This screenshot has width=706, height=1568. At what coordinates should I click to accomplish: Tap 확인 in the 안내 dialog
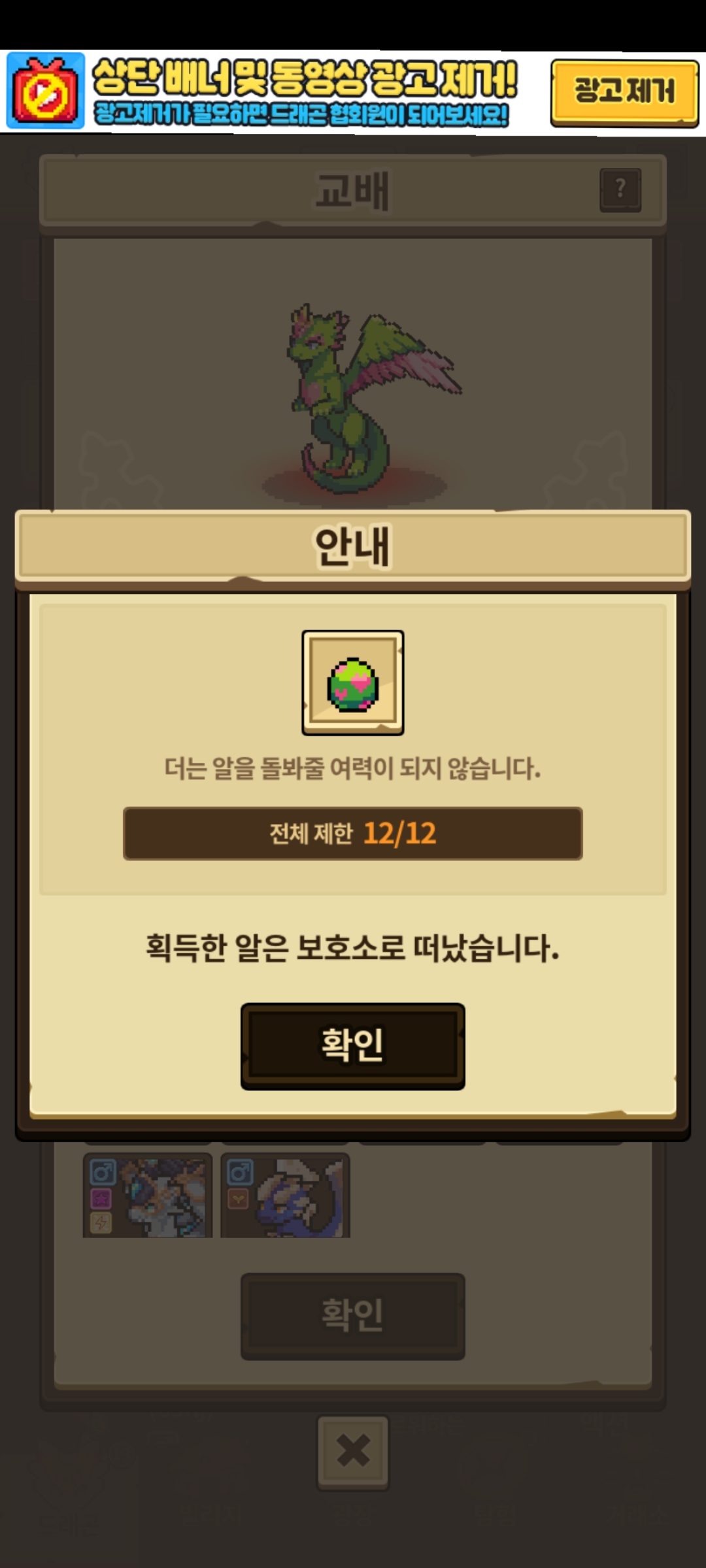[352, 1045]
